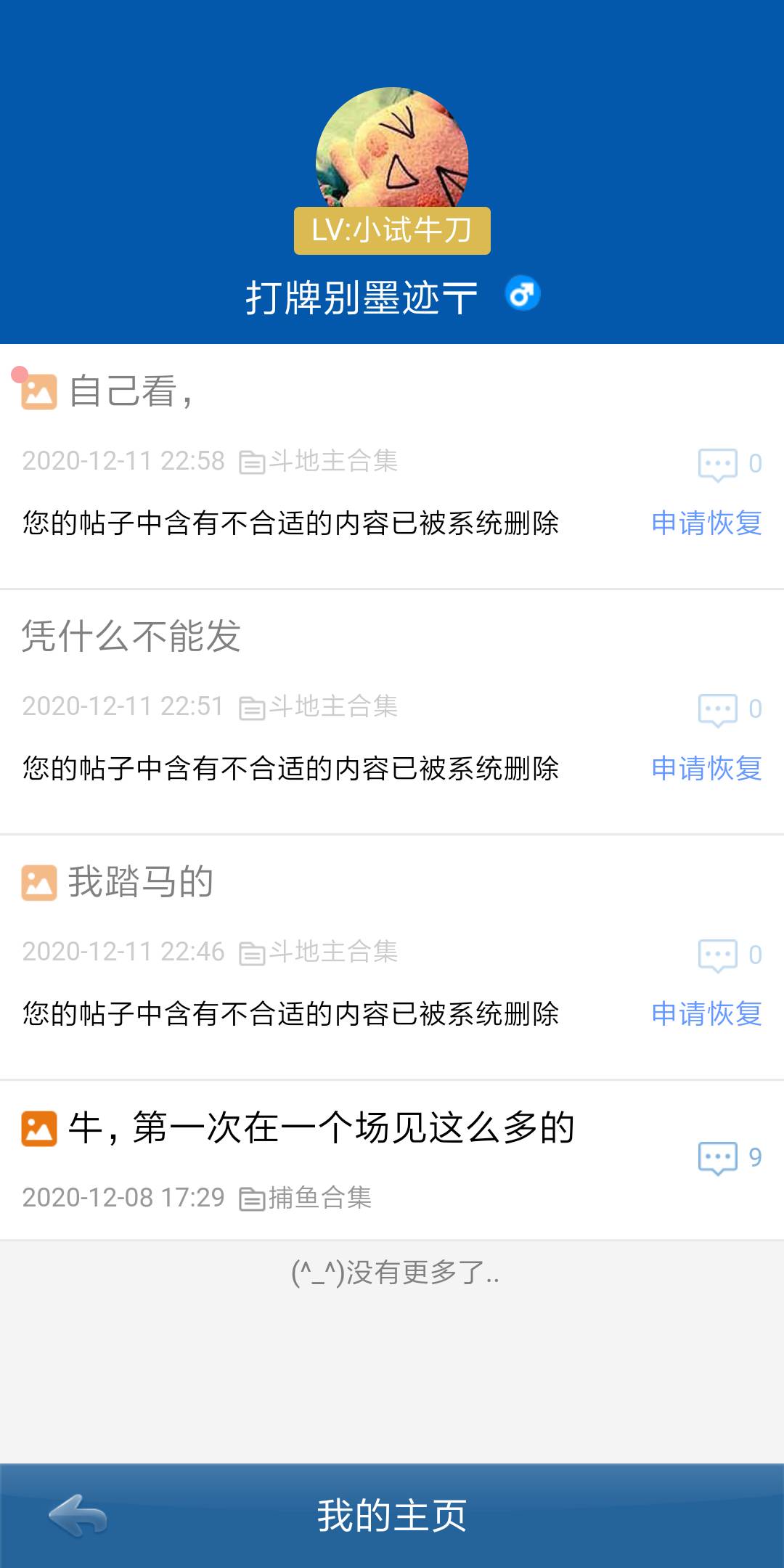Click the male gender icon beside the username

coord(524,293)
